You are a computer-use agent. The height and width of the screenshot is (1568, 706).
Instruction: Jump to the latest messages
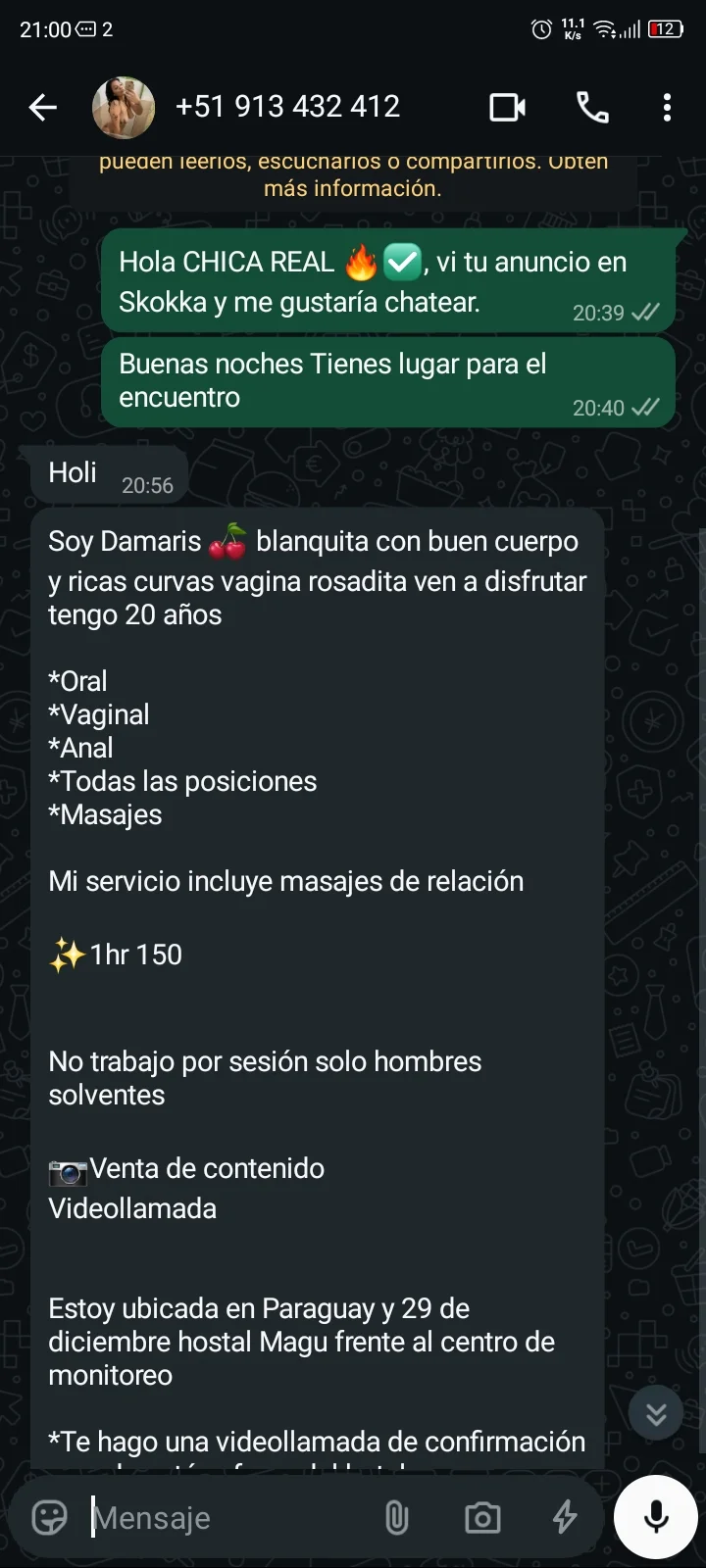[656, 1413]
